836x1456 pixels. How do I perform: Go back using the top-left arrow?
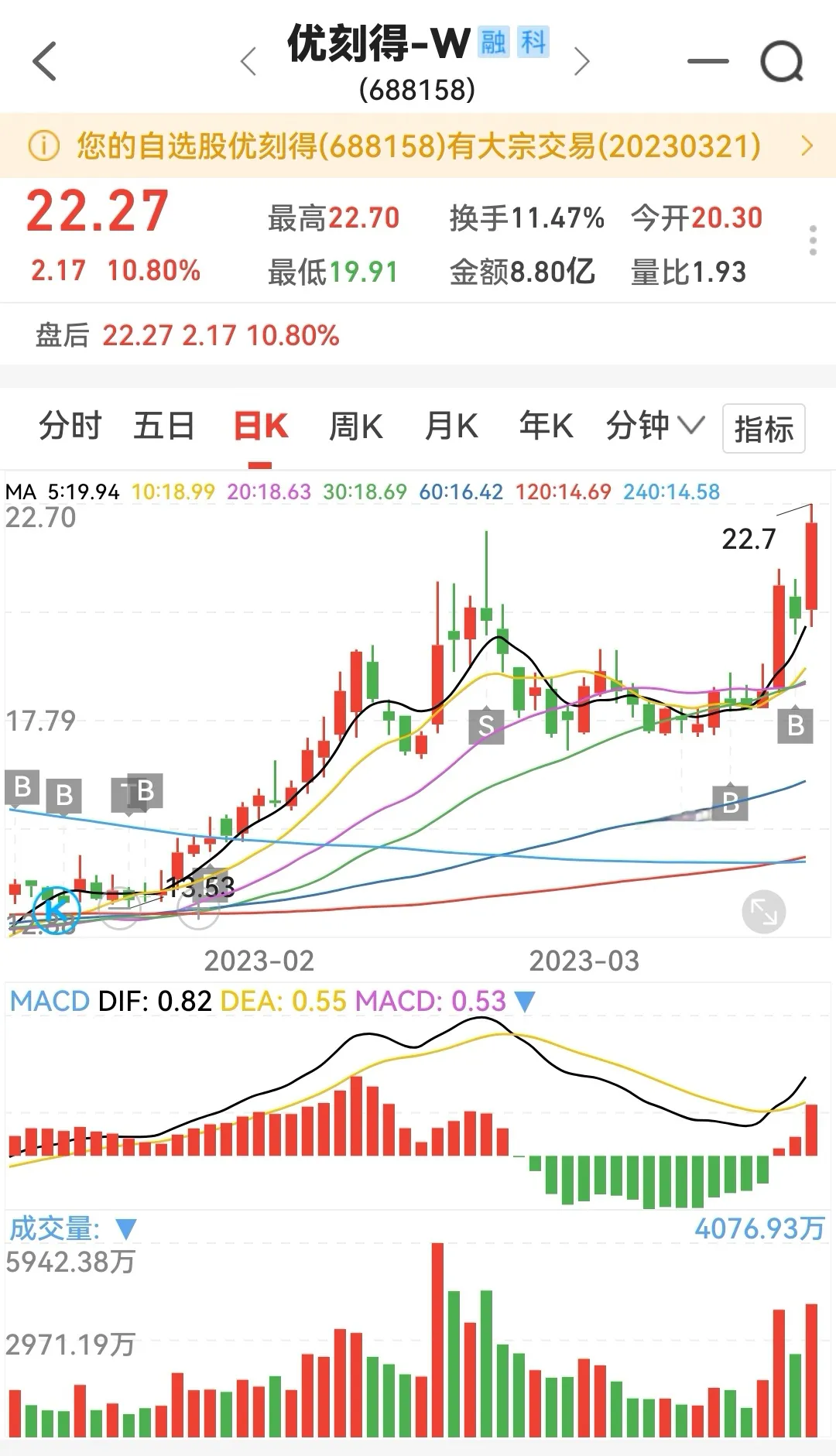coord(45,61)
